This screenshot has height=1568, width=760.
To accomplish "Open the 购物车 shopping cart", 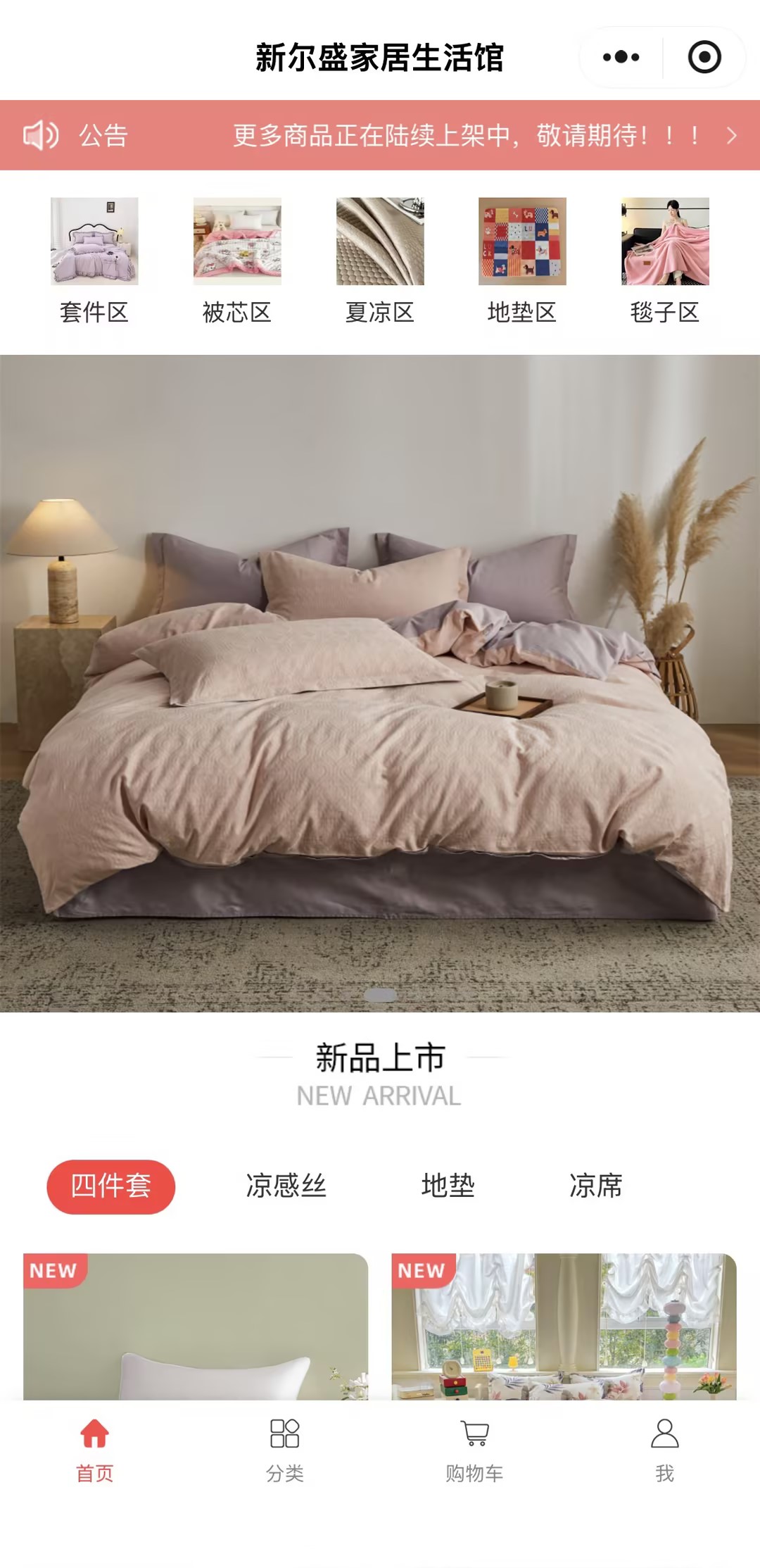I will [x=475, y=1450].
